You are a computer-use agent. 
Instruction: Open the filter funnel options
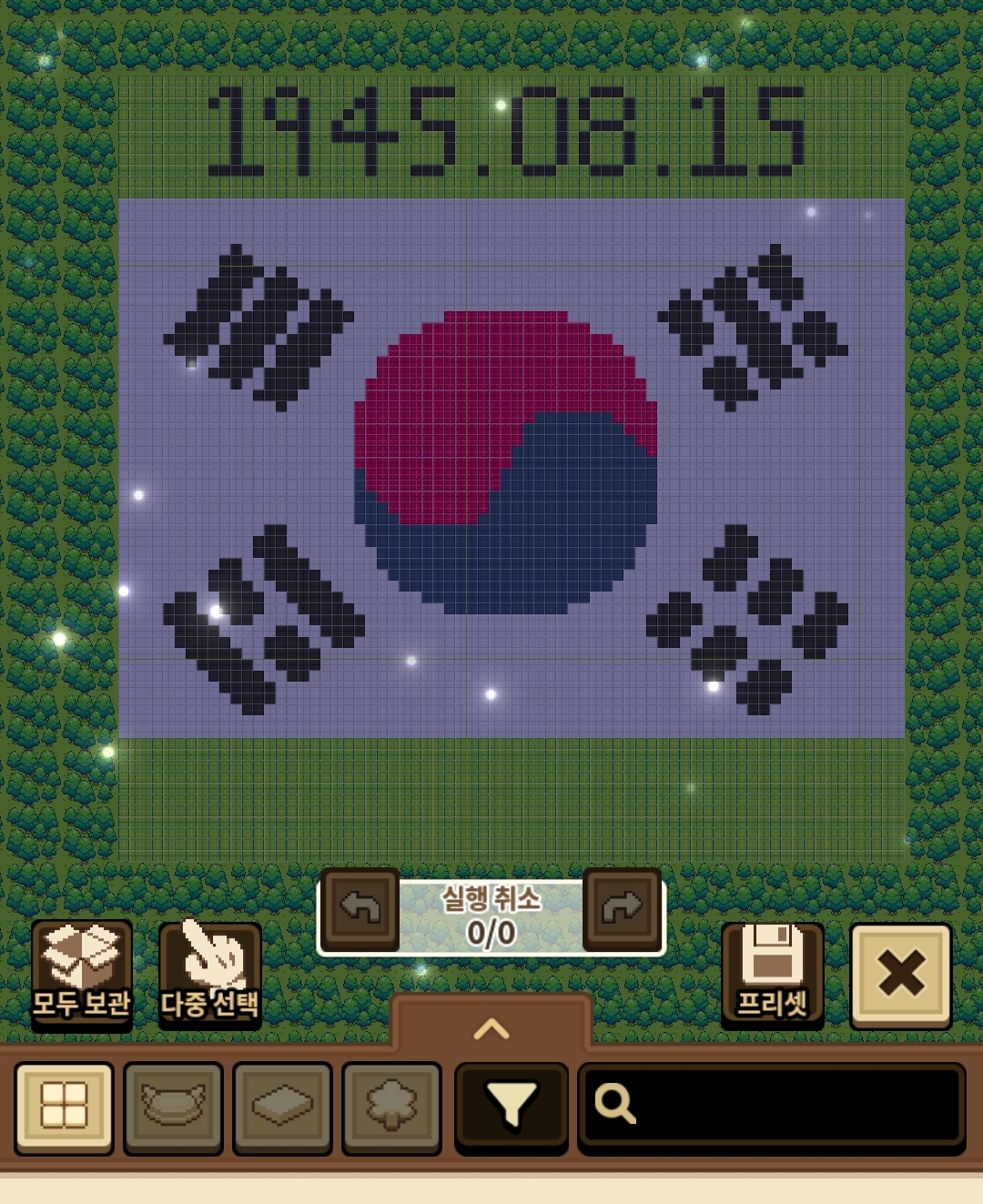tap(512, 1107)
